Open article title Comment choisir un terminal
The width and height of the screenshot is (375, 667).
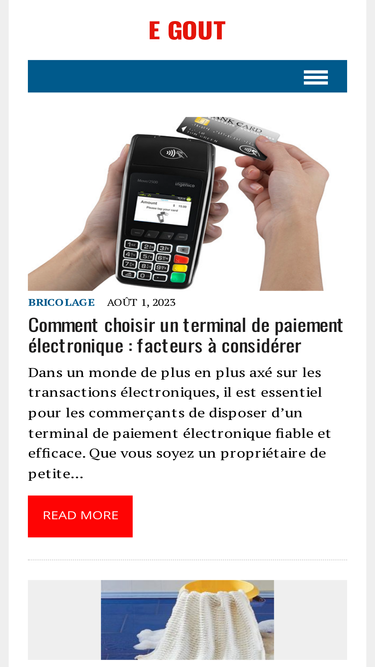click(x=185, y=335)
